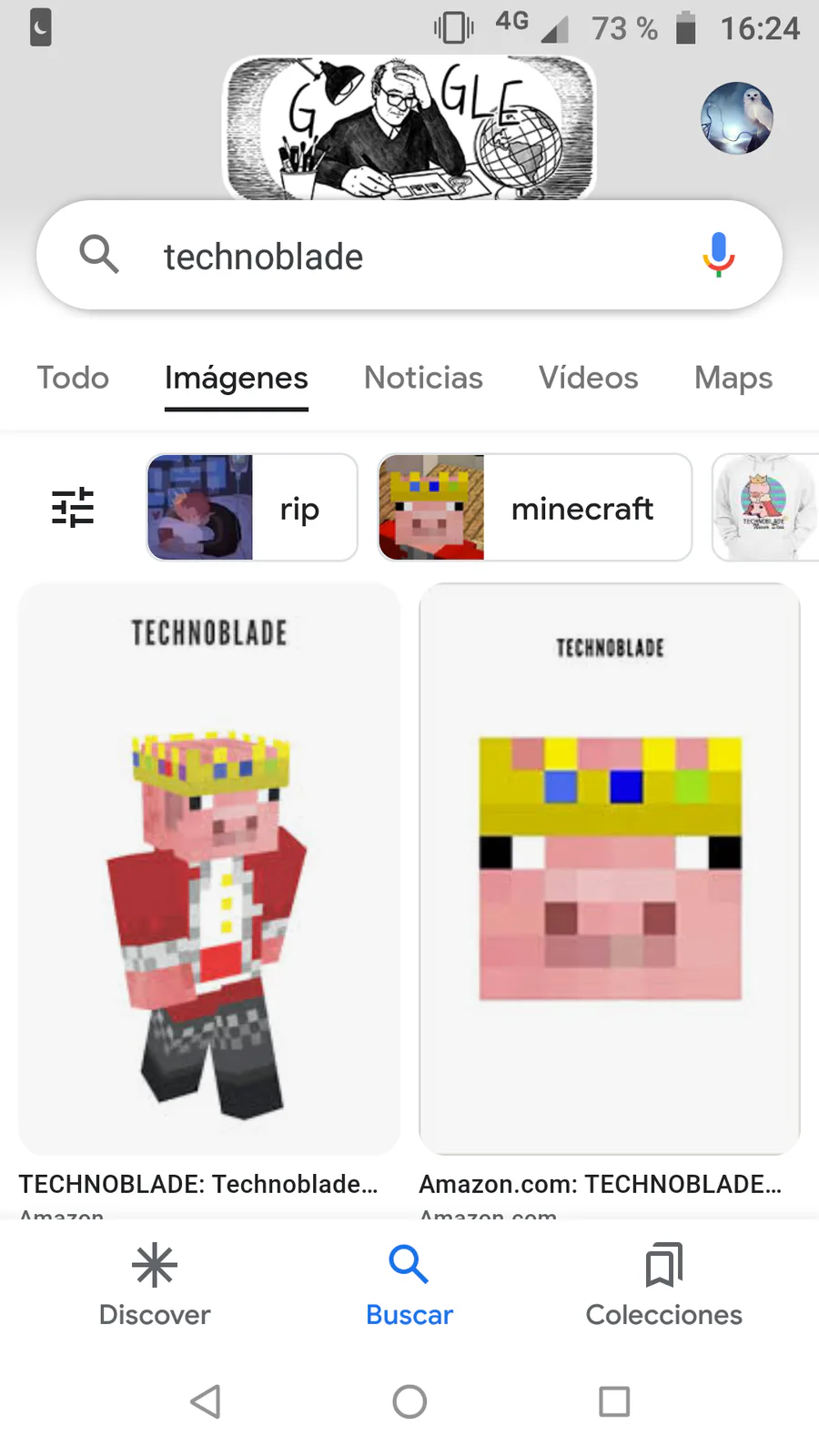Go back with the system back button
This screenshot has height=1456, width=819.
tap(206, 1401)
